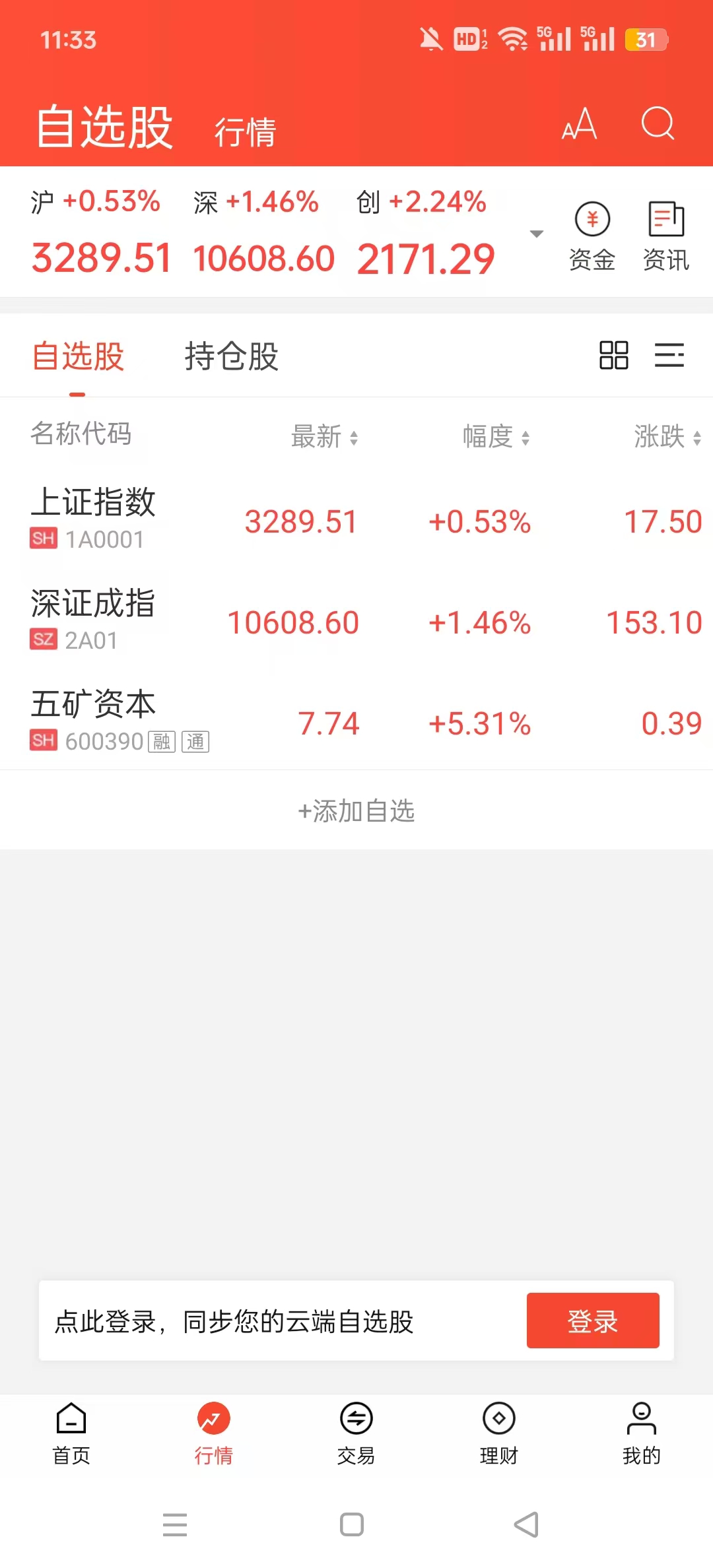Image resolution: width=713 pixels, height=1568 pixels.
Task: Sort the list by 幅度 percentage
Action: click(496, 436)
